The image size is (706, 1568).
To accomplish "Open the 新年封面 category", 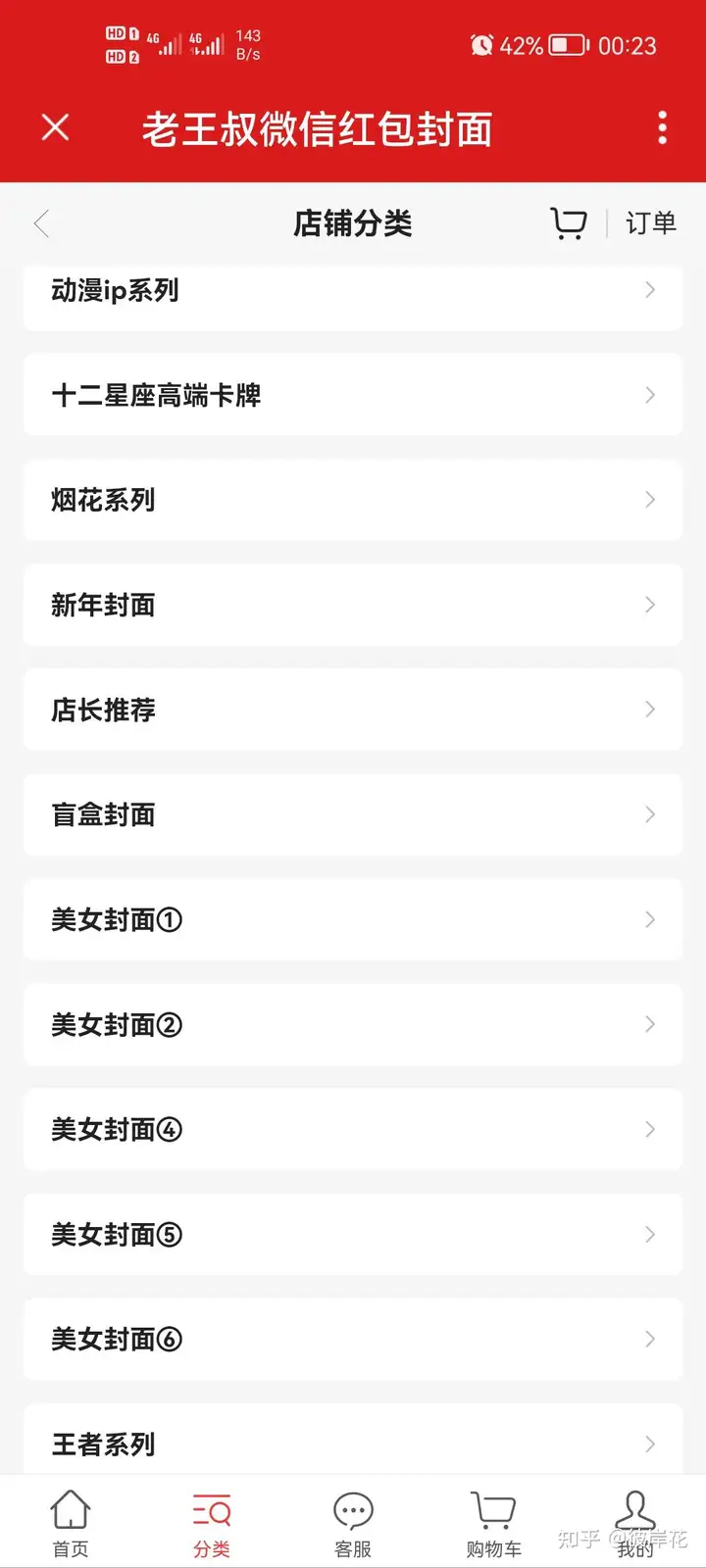I will (353, 605).
